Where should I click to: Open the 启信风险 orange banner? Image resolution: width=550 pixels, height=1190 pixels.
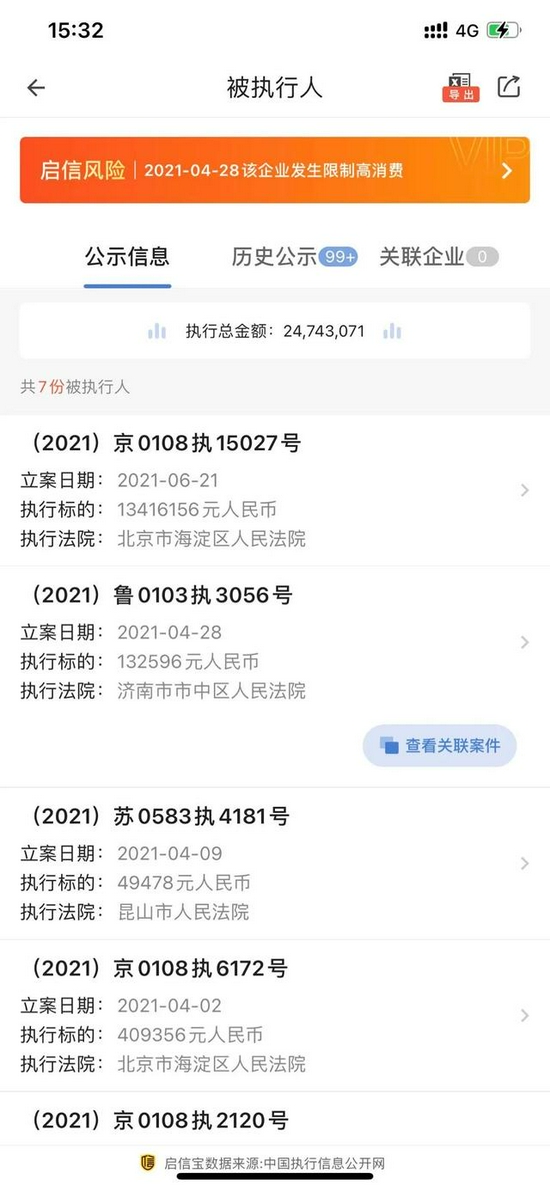(275, 170)
